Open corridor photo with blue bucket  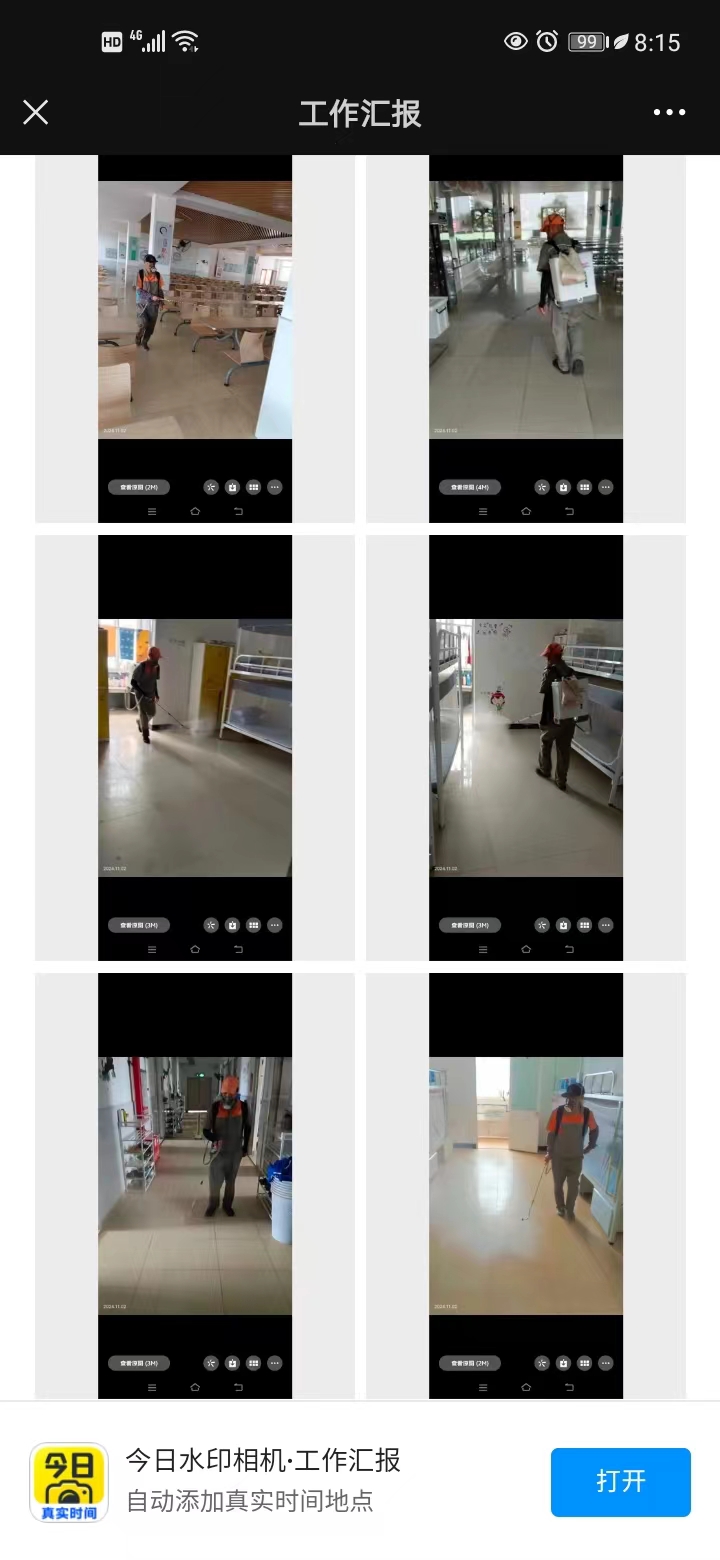195,1186
